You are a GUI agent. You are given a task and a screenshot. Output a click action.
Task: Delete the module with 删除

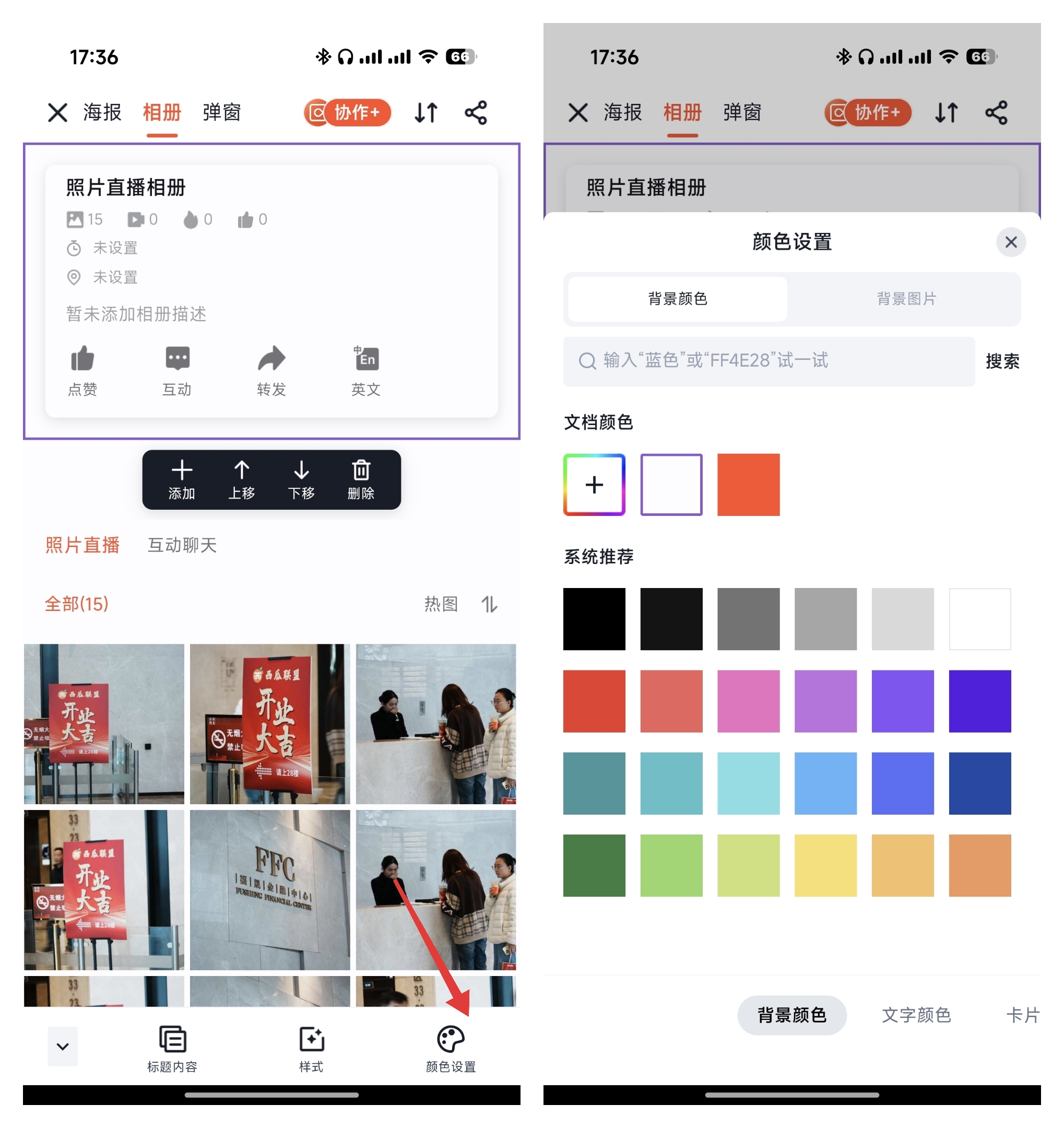(361, 479)
